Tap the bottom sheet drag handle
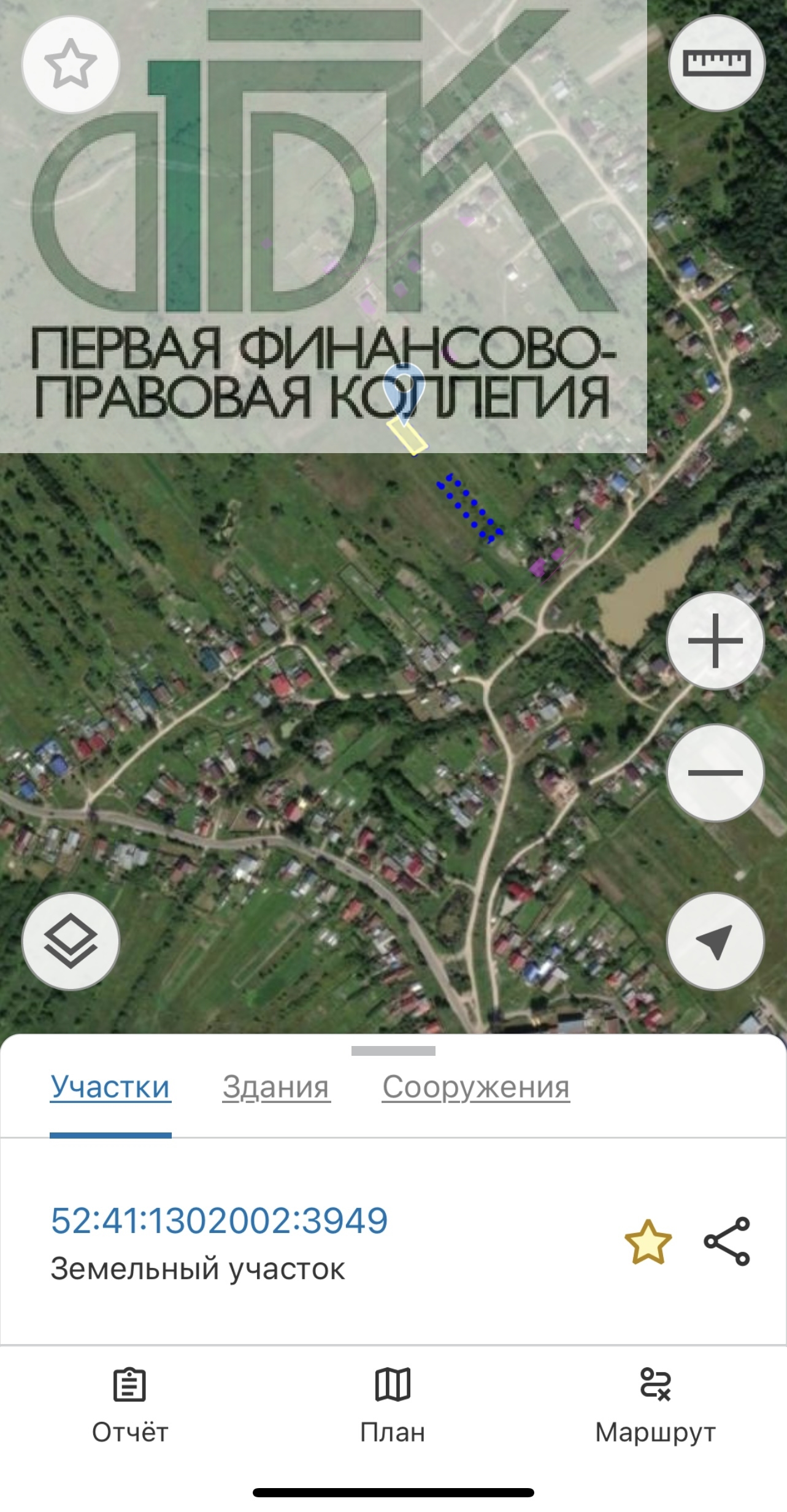The image size is (787, 1512). click(393, 1051)
